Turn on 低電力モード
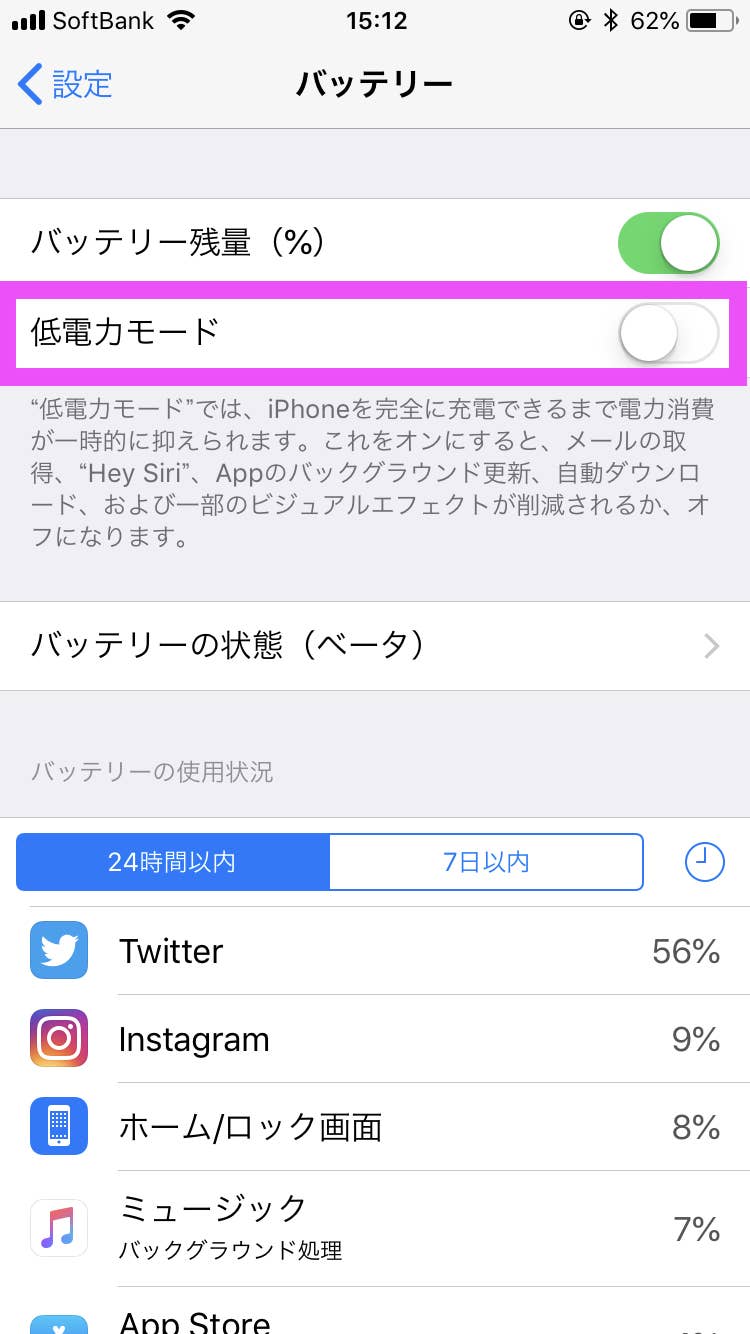Image resolution: width=750 pixels, height=1334 pixels. (668, 332)
